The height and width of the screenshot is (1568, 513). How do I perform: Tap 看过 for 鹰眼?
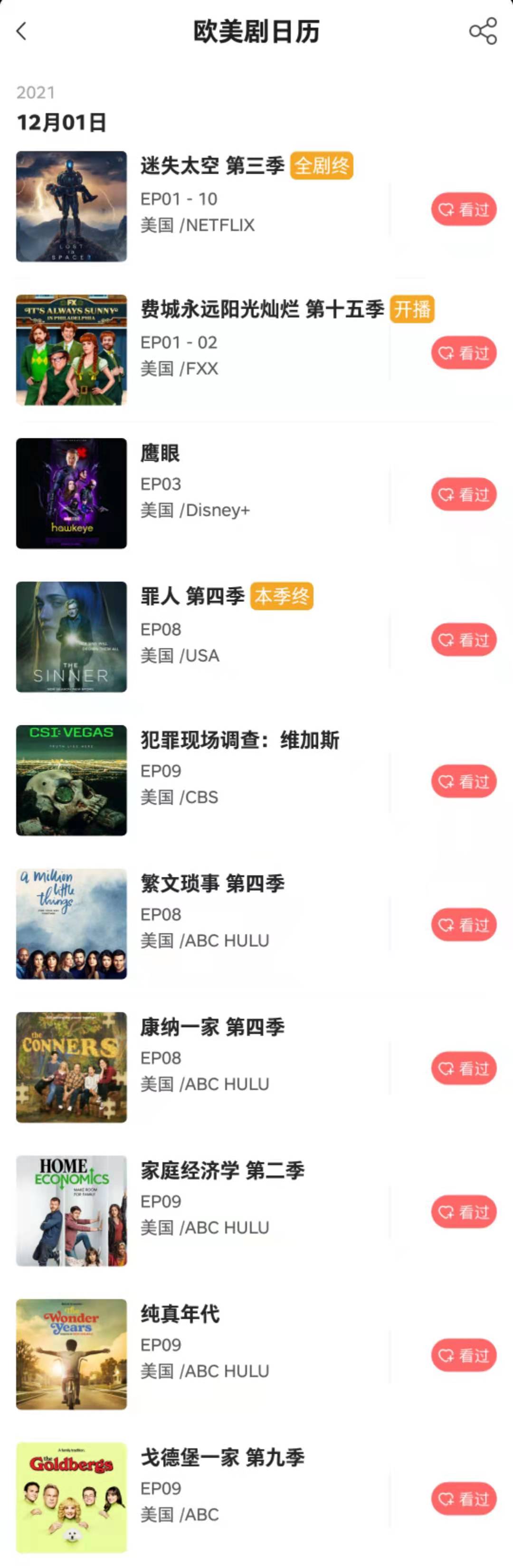pyautogui.click(x=464, y=494)
